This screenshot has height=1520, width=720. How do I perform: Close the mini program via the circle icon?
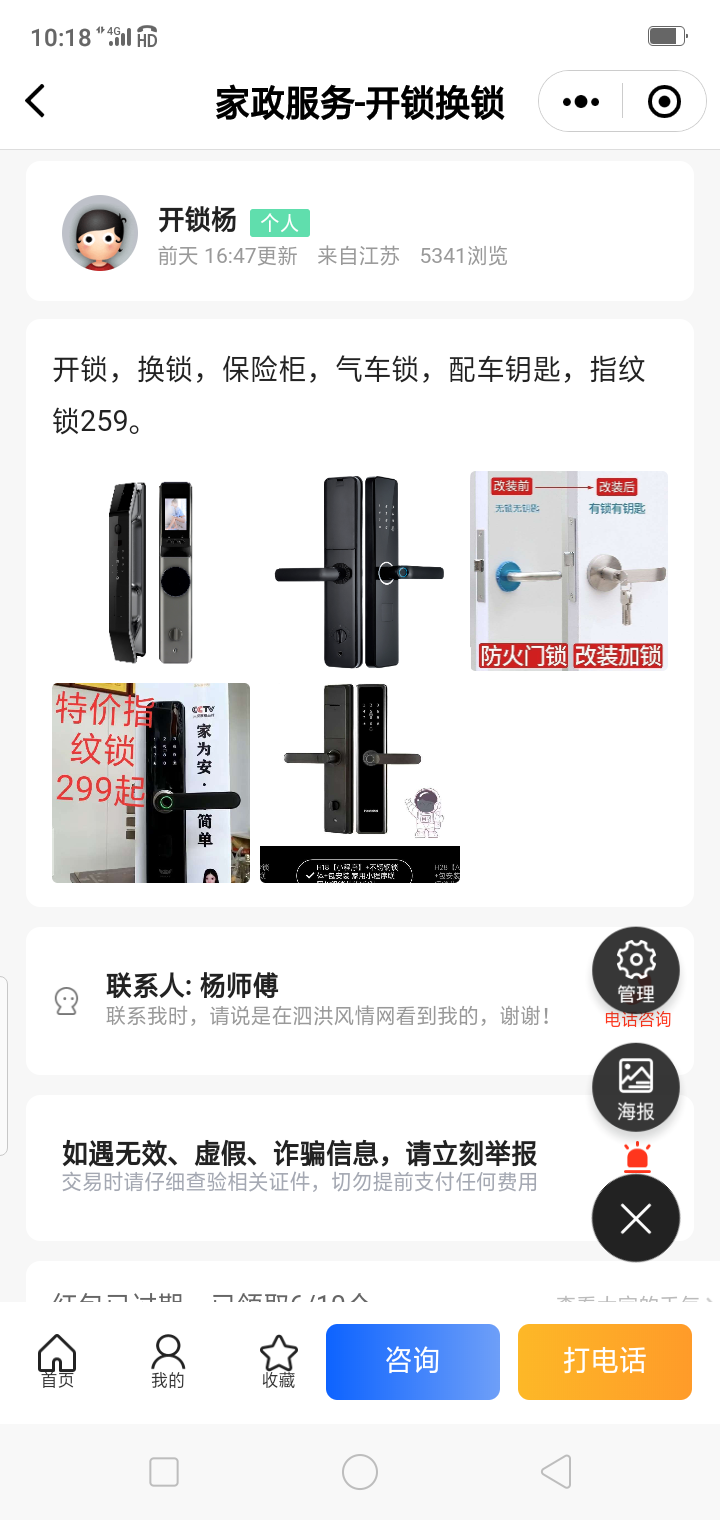coord(664,102)
